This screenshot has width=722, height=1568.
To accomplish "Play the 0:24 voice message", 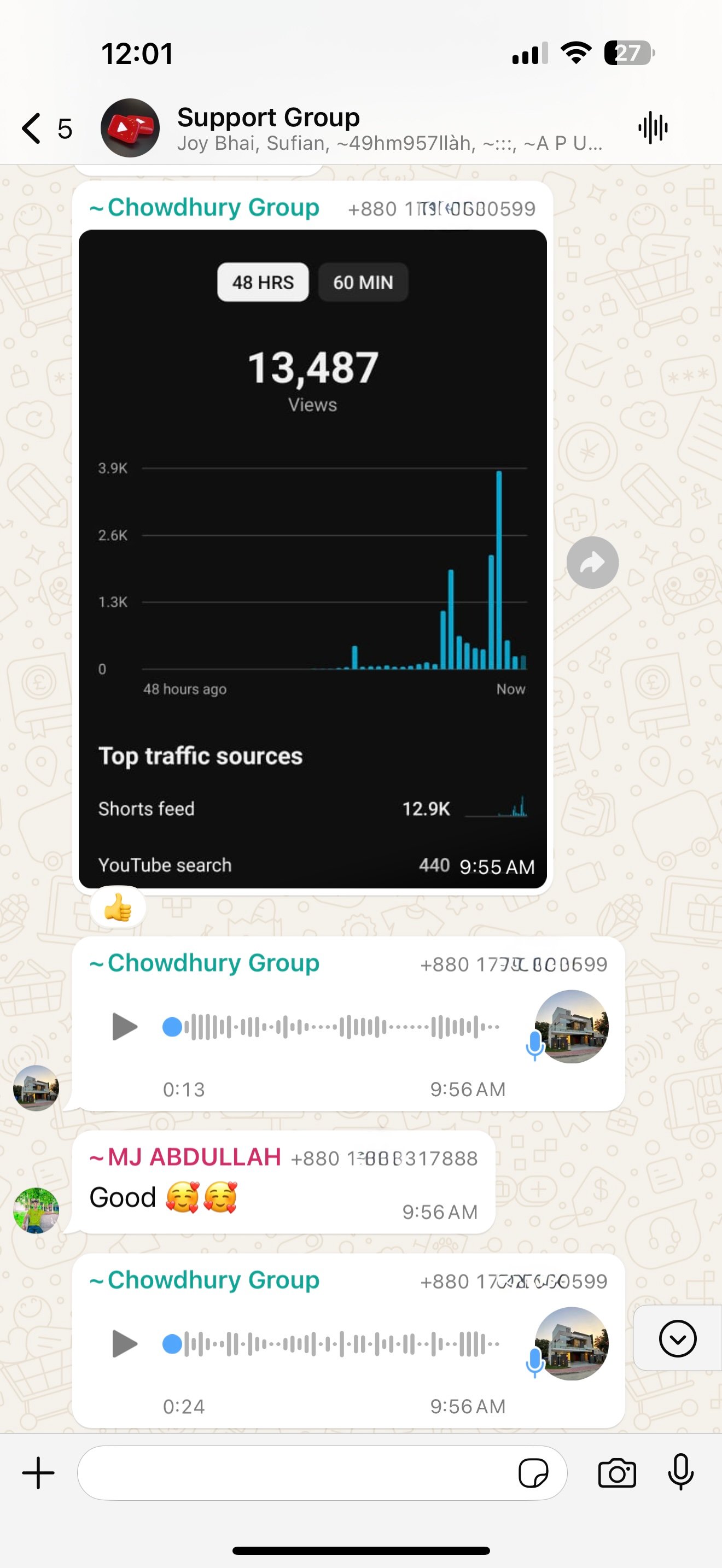I will coord(125,1343).
